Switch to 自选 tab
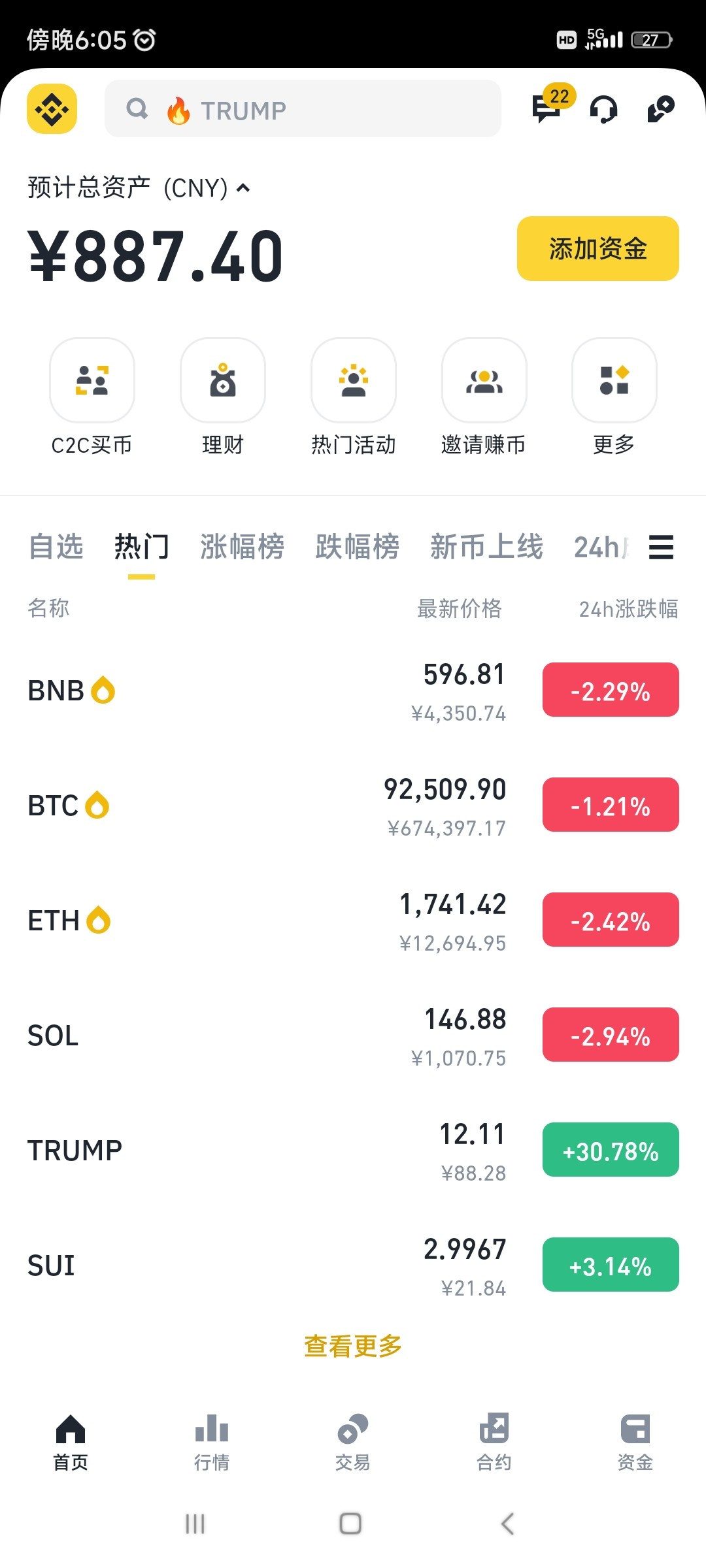This screenshot has width=706, height=1568. [56, 547]
